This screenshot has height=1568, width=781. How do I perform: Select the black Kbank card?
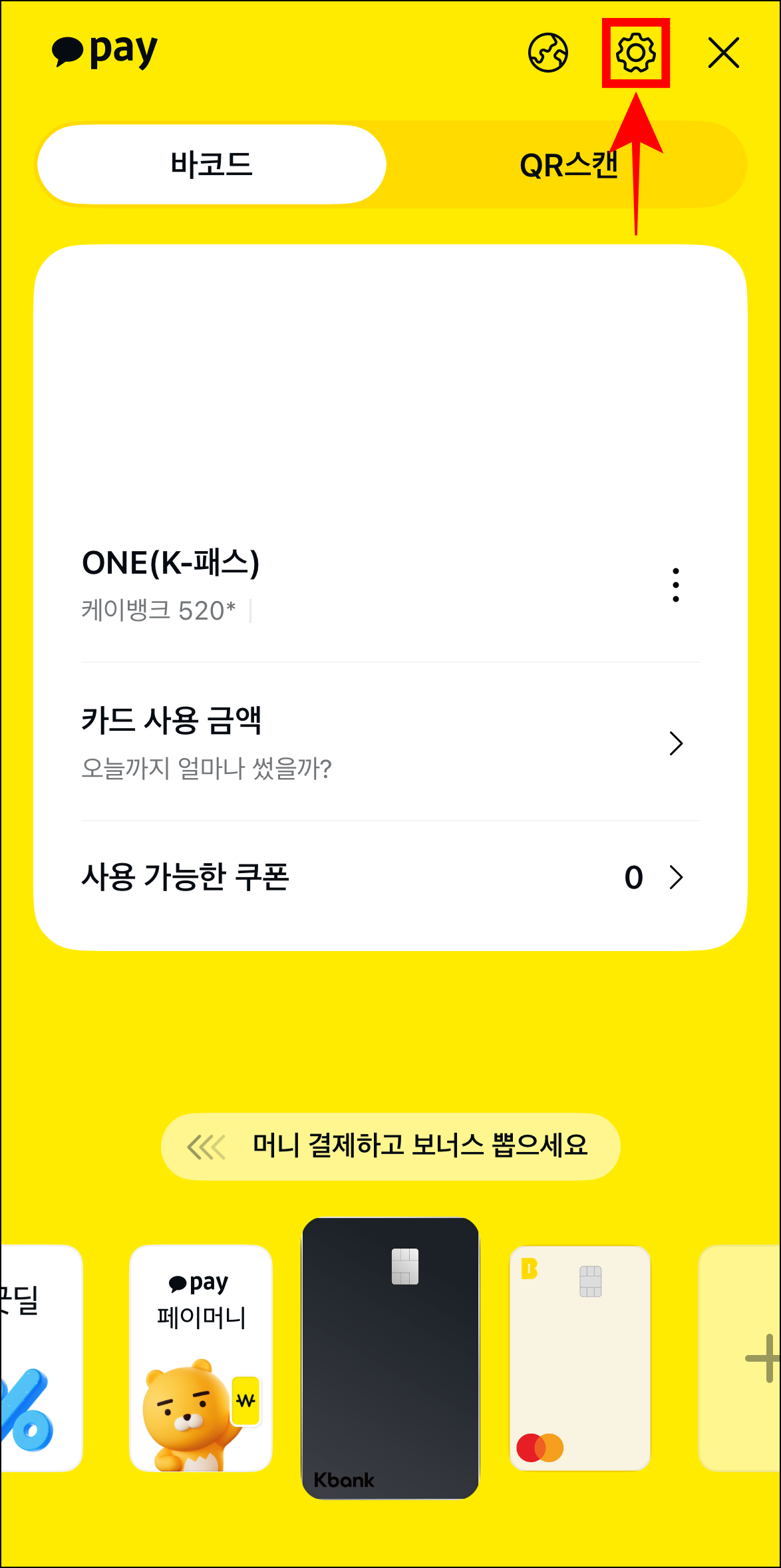point(390,1358)
